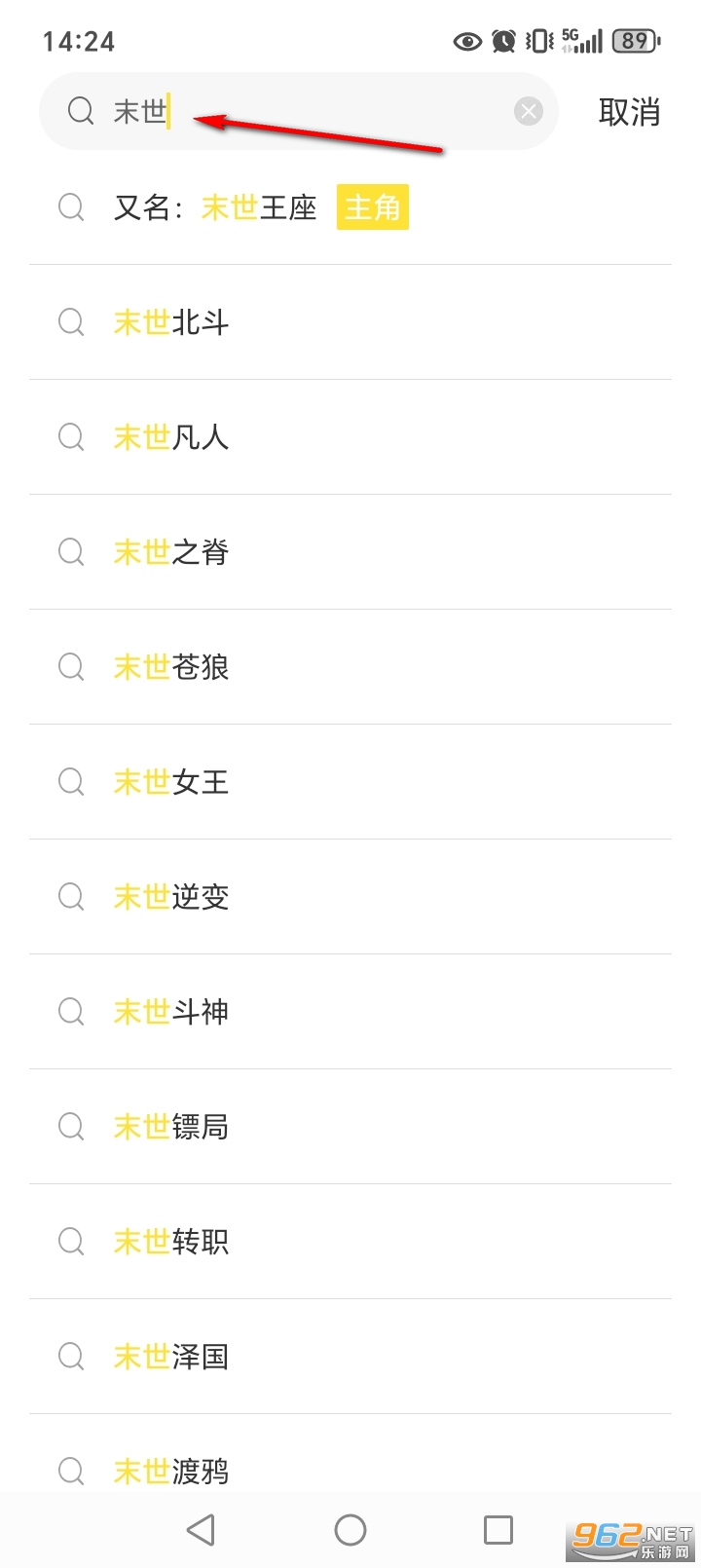The height and width of the screenshot is (1568, 701).
Task: Open the 末世镖局 suggestion
Action: [x=171, y=1127]
